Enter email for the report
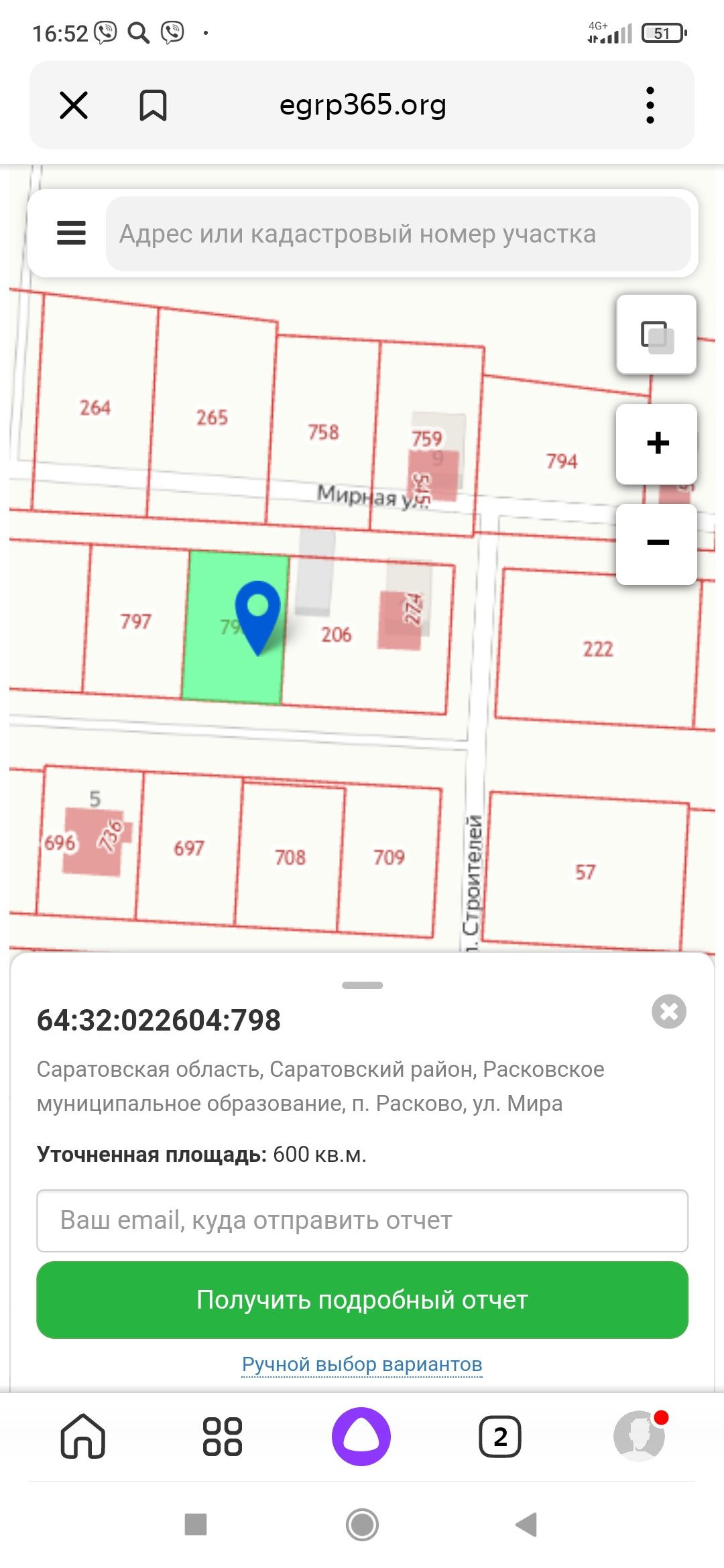The image size is (724, 1568). 362,1220
